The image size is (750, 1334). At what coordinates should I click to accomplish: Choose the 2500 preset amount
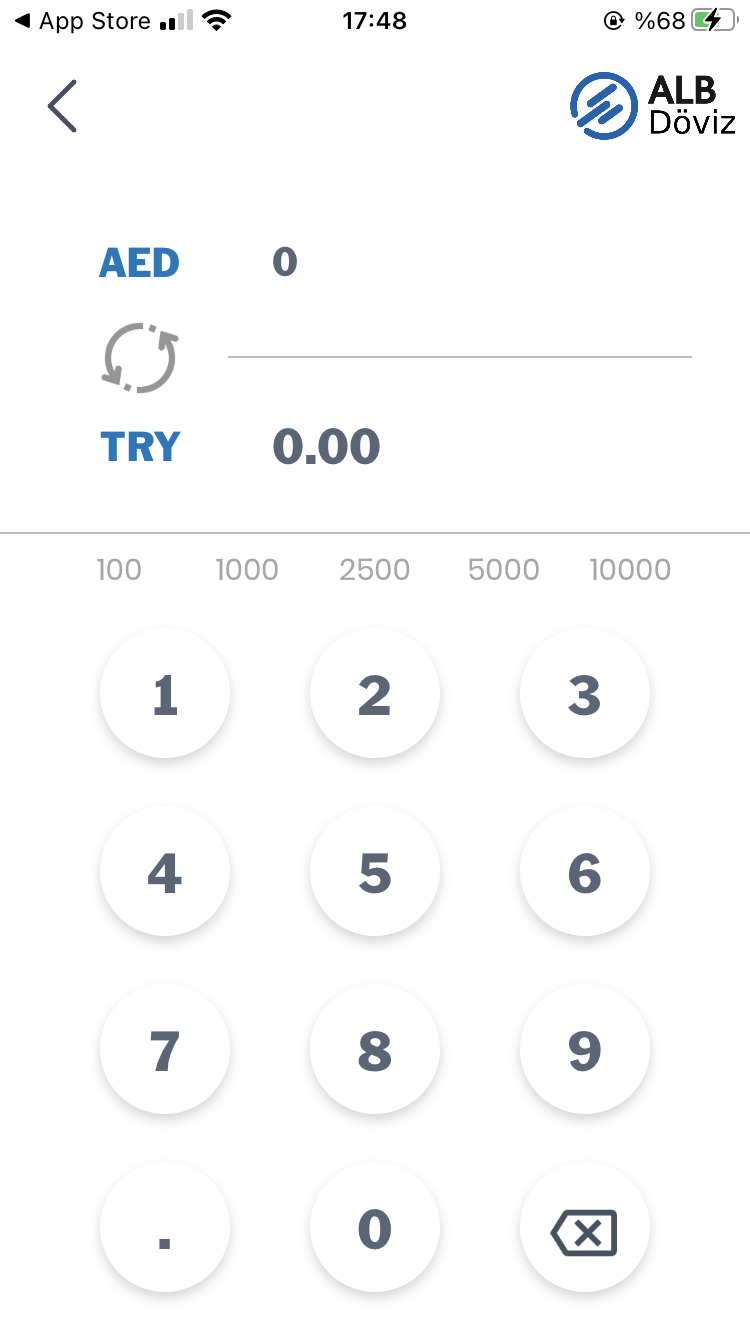point(375,569)
